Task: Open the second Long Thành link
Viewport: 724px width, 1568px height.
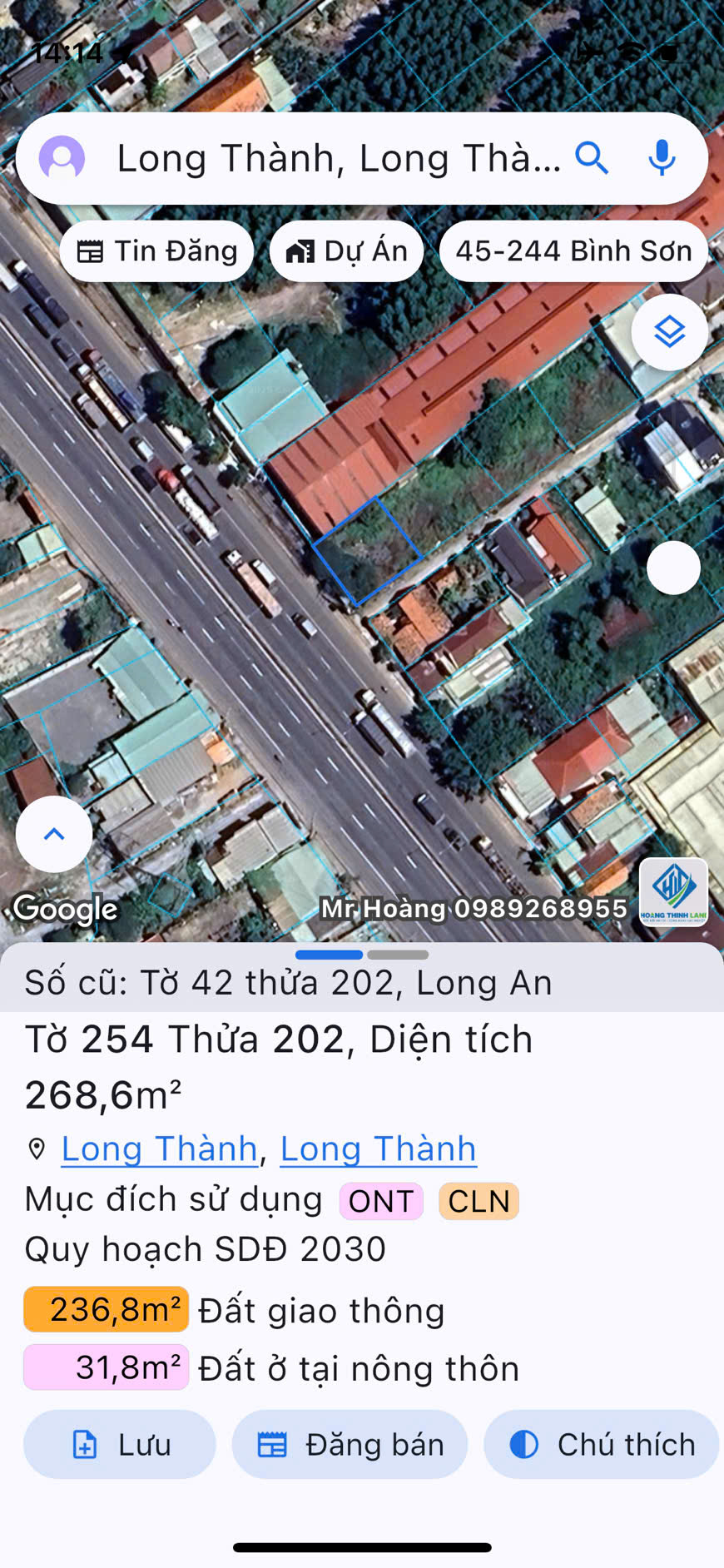Action: (x=378, y=1149)
